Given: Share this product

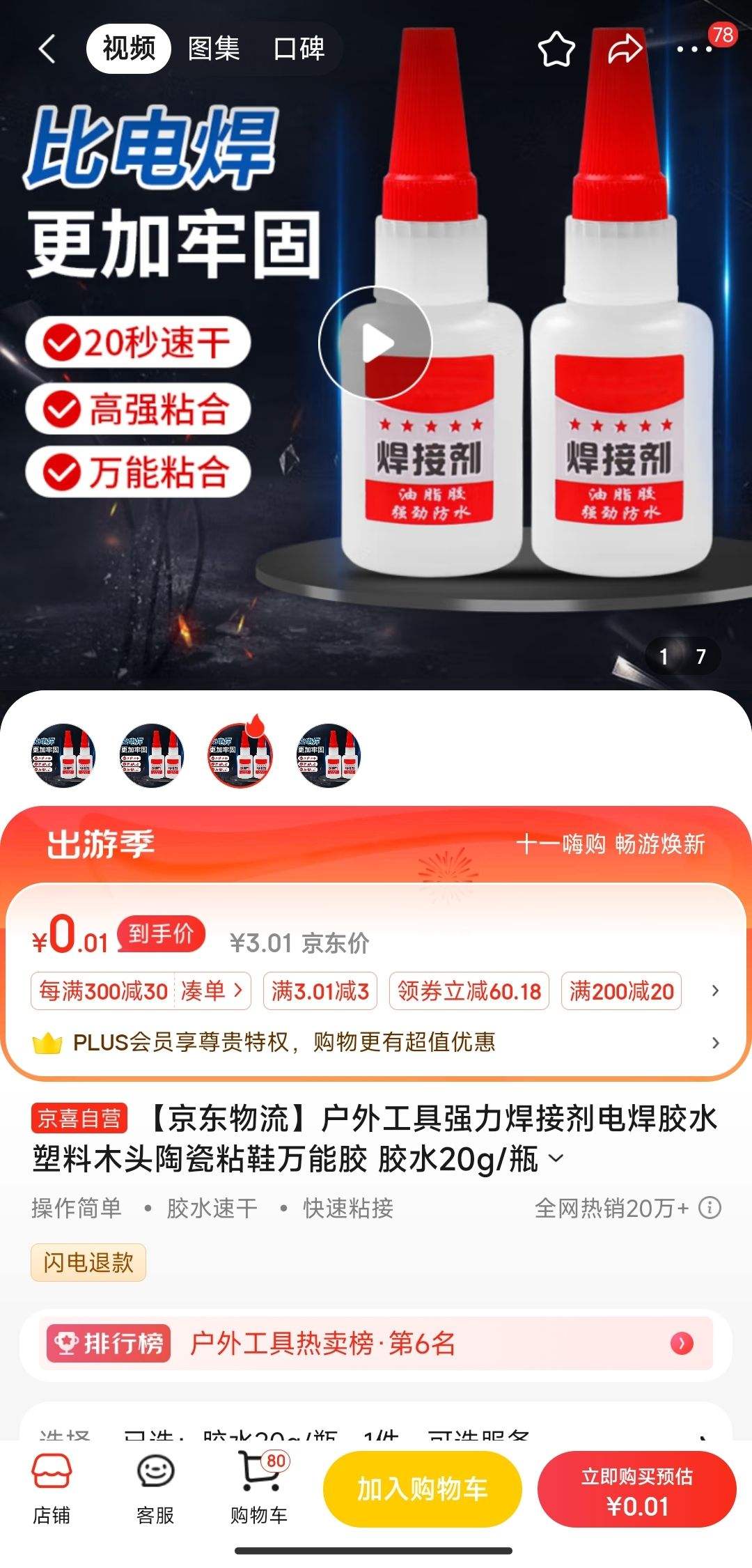Looking at the screenshot, I should [625, 49].
